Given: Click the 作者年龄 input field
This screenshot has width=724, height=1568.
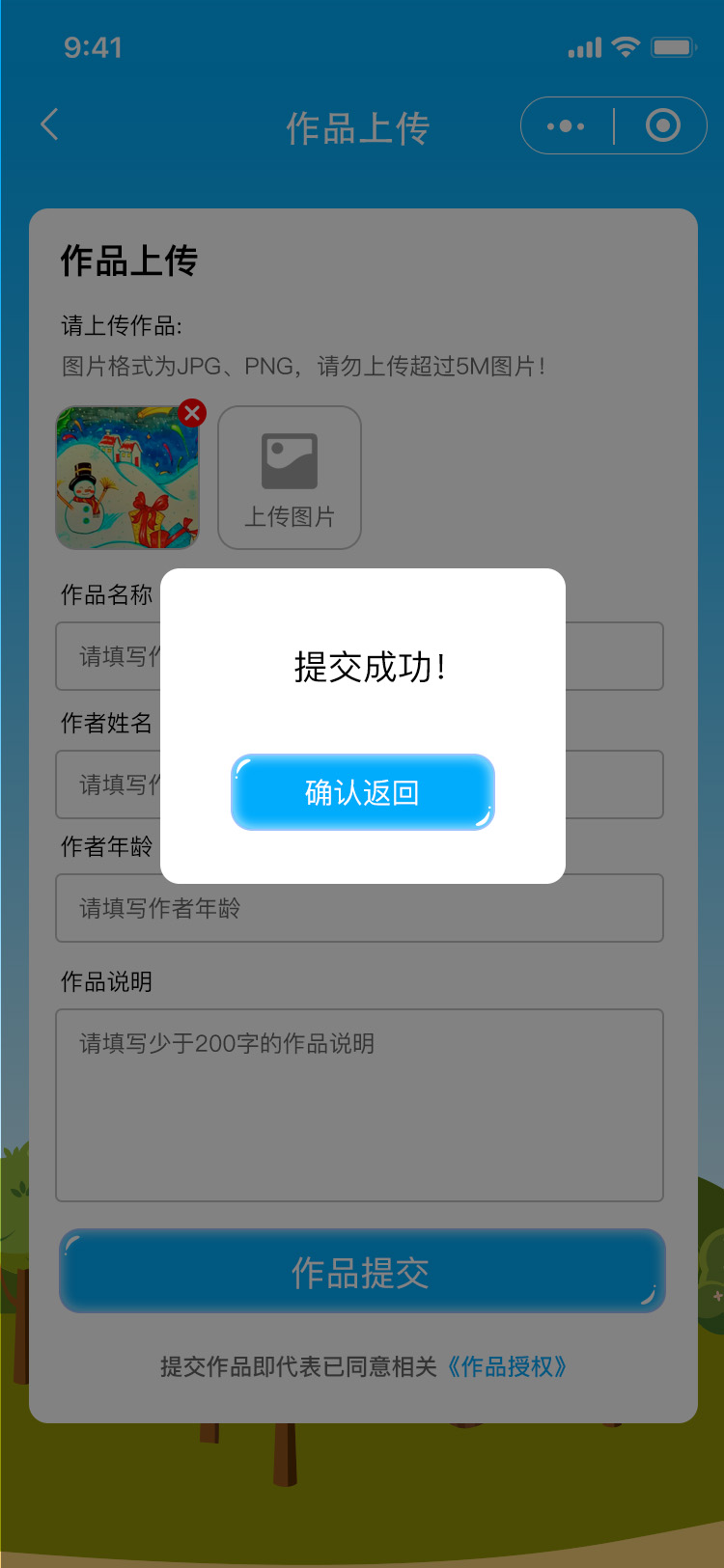Looking at the screenshot, I should pos(359,908).
